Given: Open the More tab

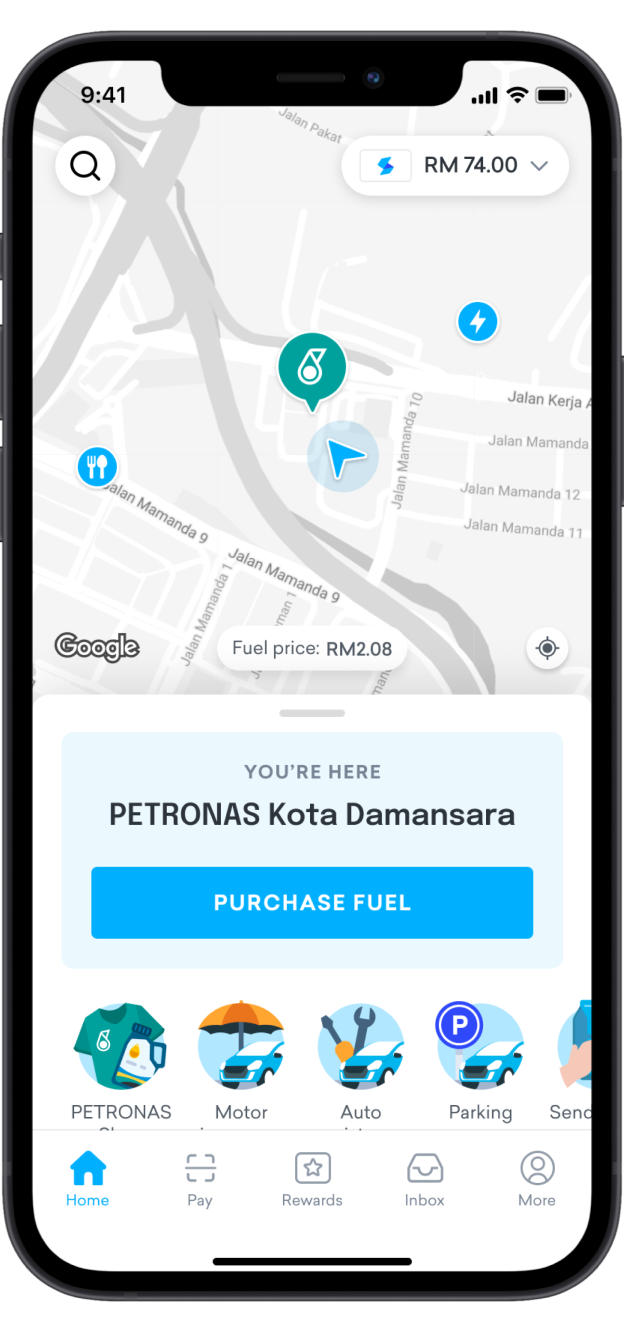Looking at the screenshot, I should point(537,1180).
